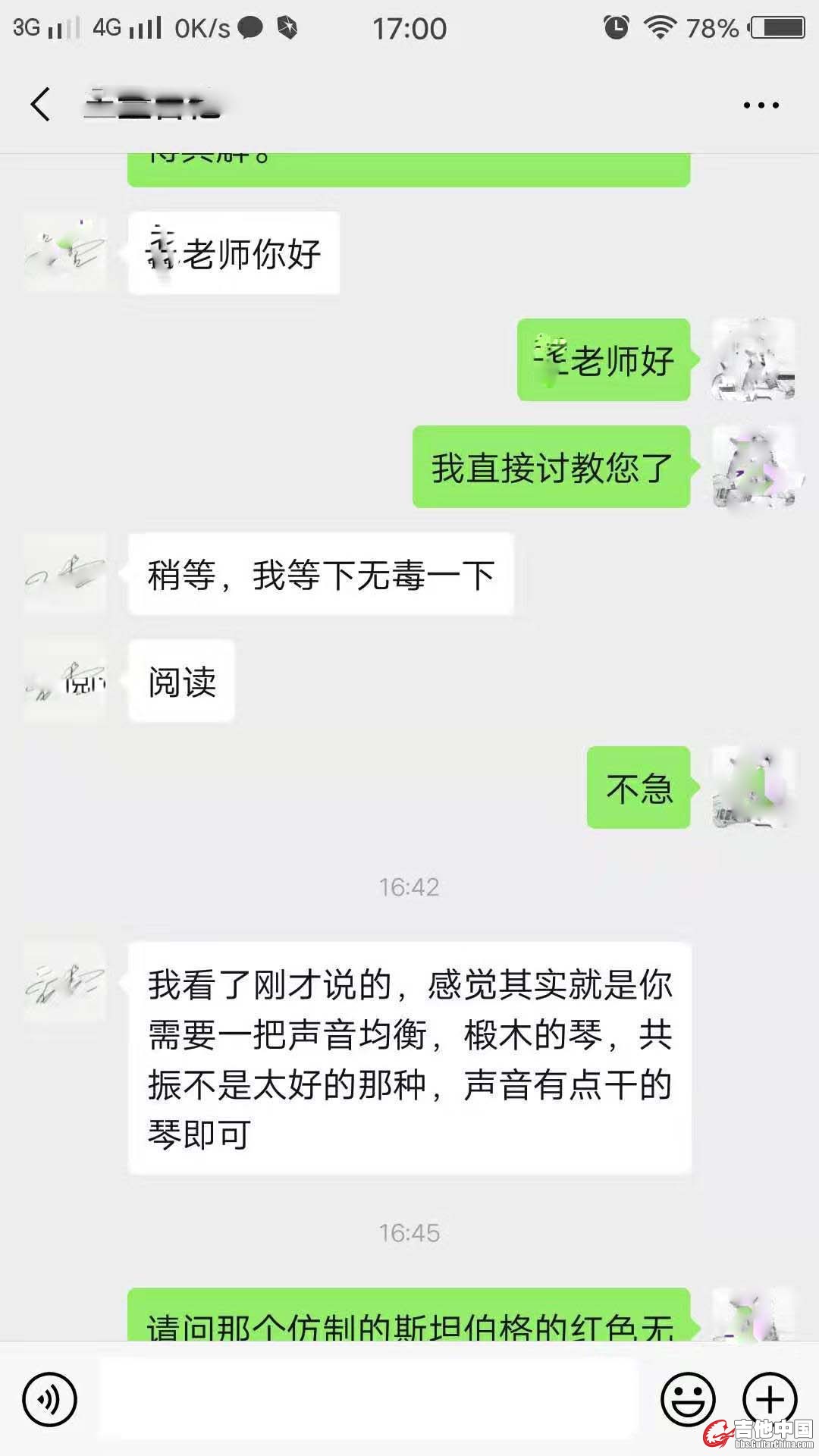The width and height of the screenshot is (819, 1456).
Task: Go back to the chat list
Action: tap(41, 105)
